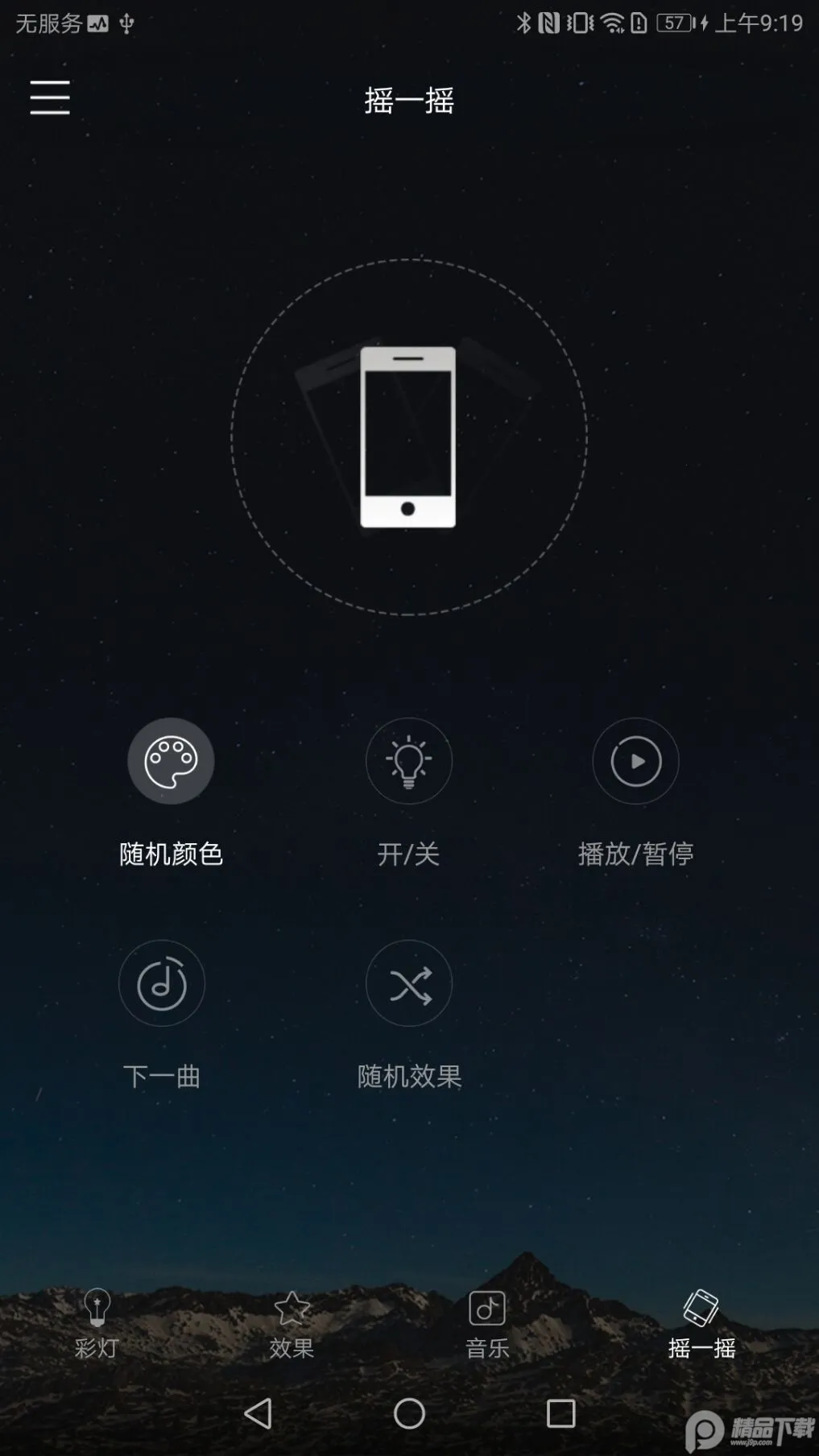Open the 效果 tab
819x1456 pixels.
point(292,1322)
